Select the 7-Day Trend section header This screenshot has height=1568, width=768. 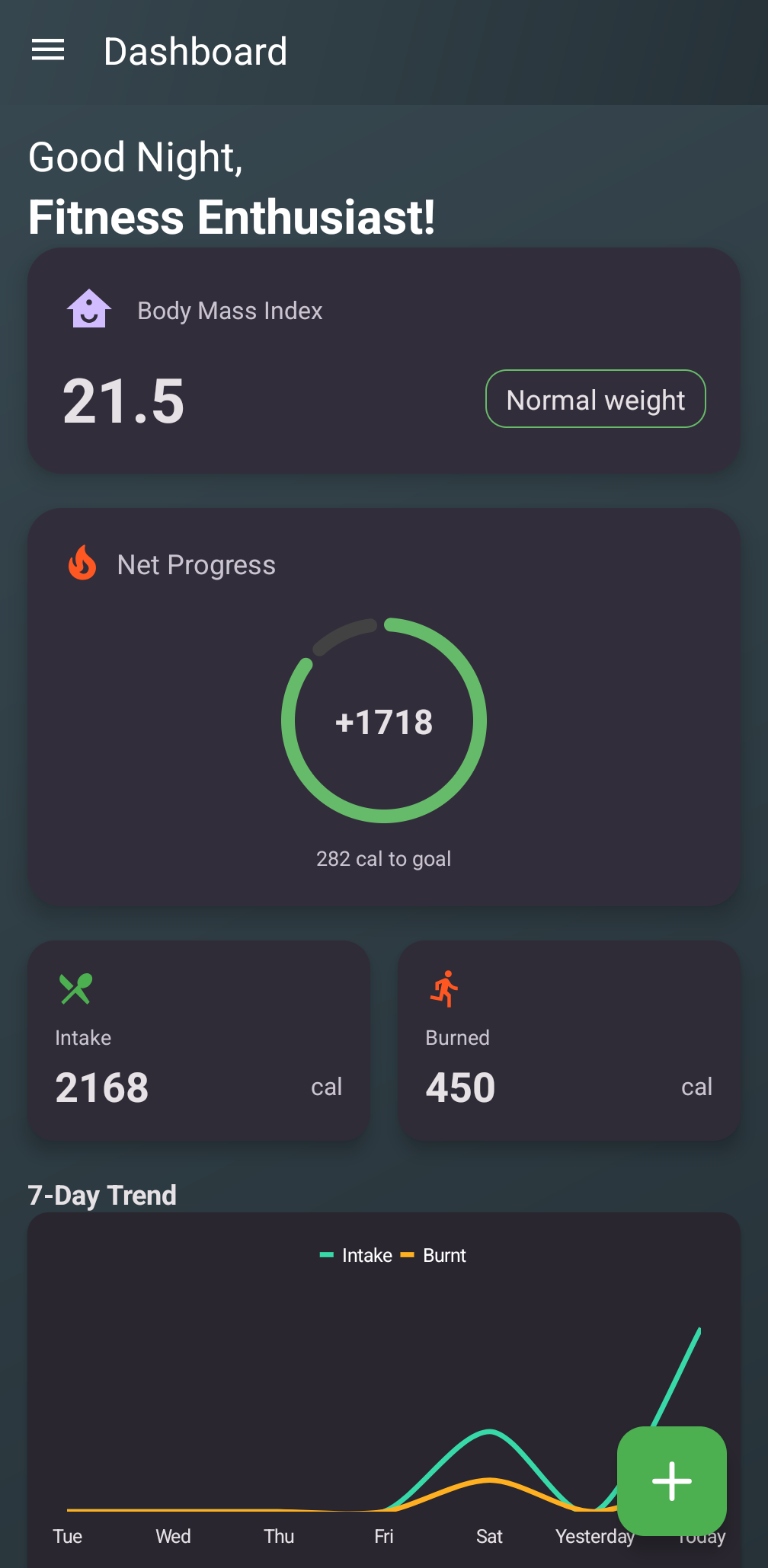click(101, 1195)
